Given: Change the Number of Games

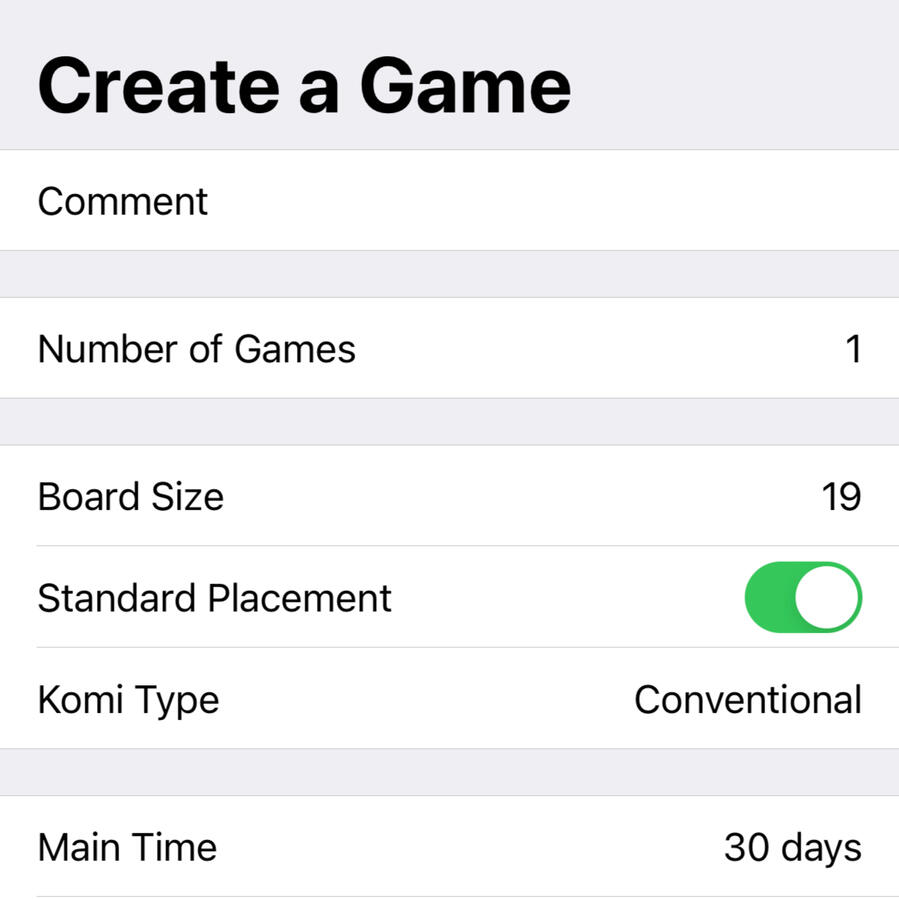Looking at the screenshot, I should click(449, 349).
